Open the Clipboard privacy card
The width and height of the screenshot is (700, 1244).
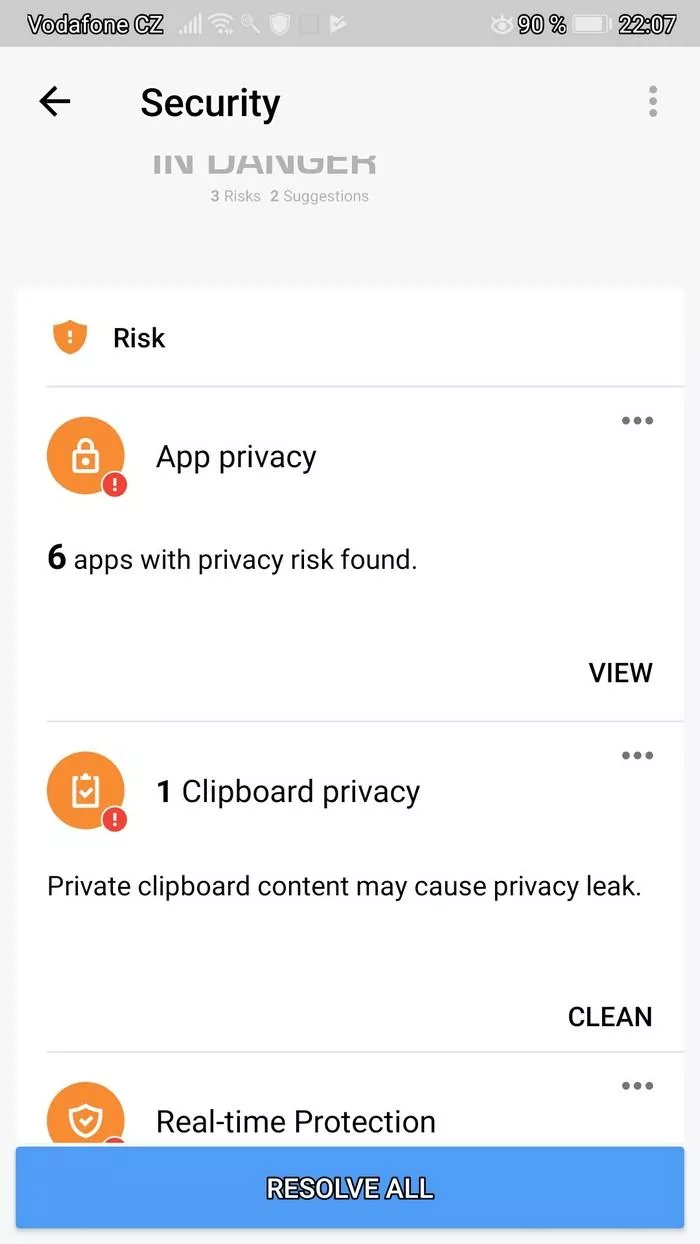pos(350,887)
